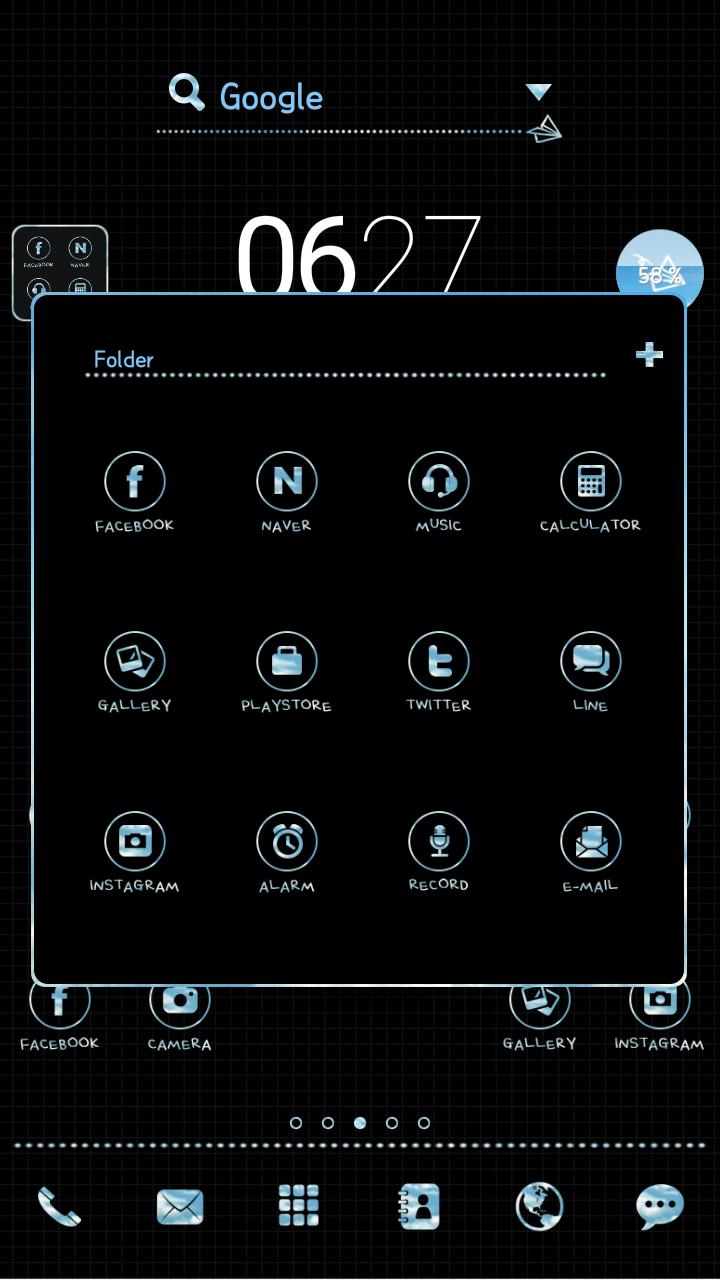
Task: Open the speech bubble messaging icon
Action: point(659,1206)
